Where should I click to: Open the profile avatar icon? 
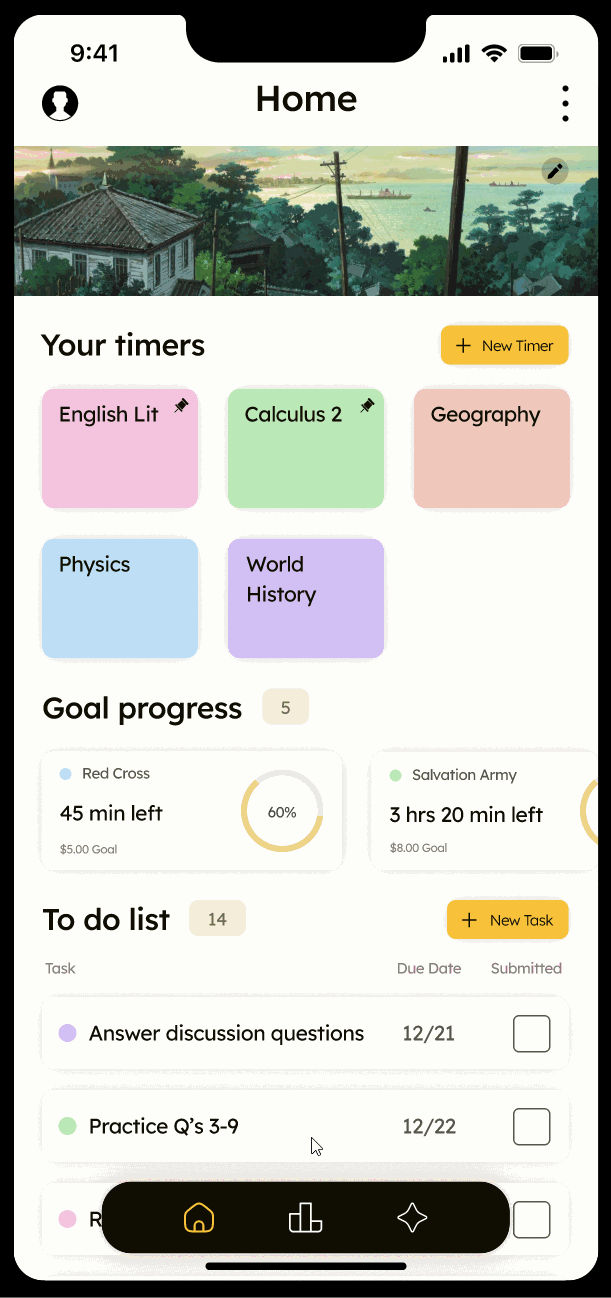point(60,103)
